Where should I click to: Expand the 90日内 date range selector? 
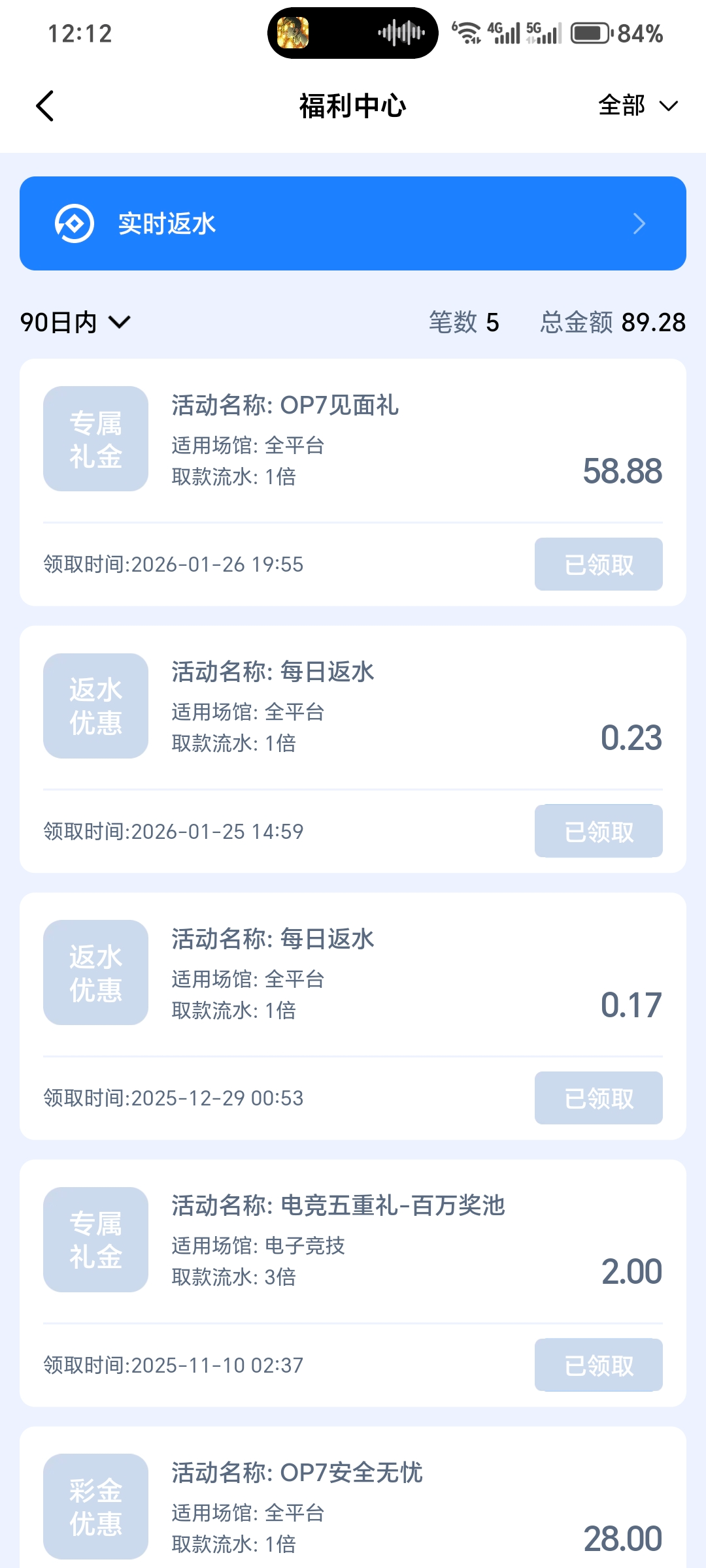coord(75,322)
